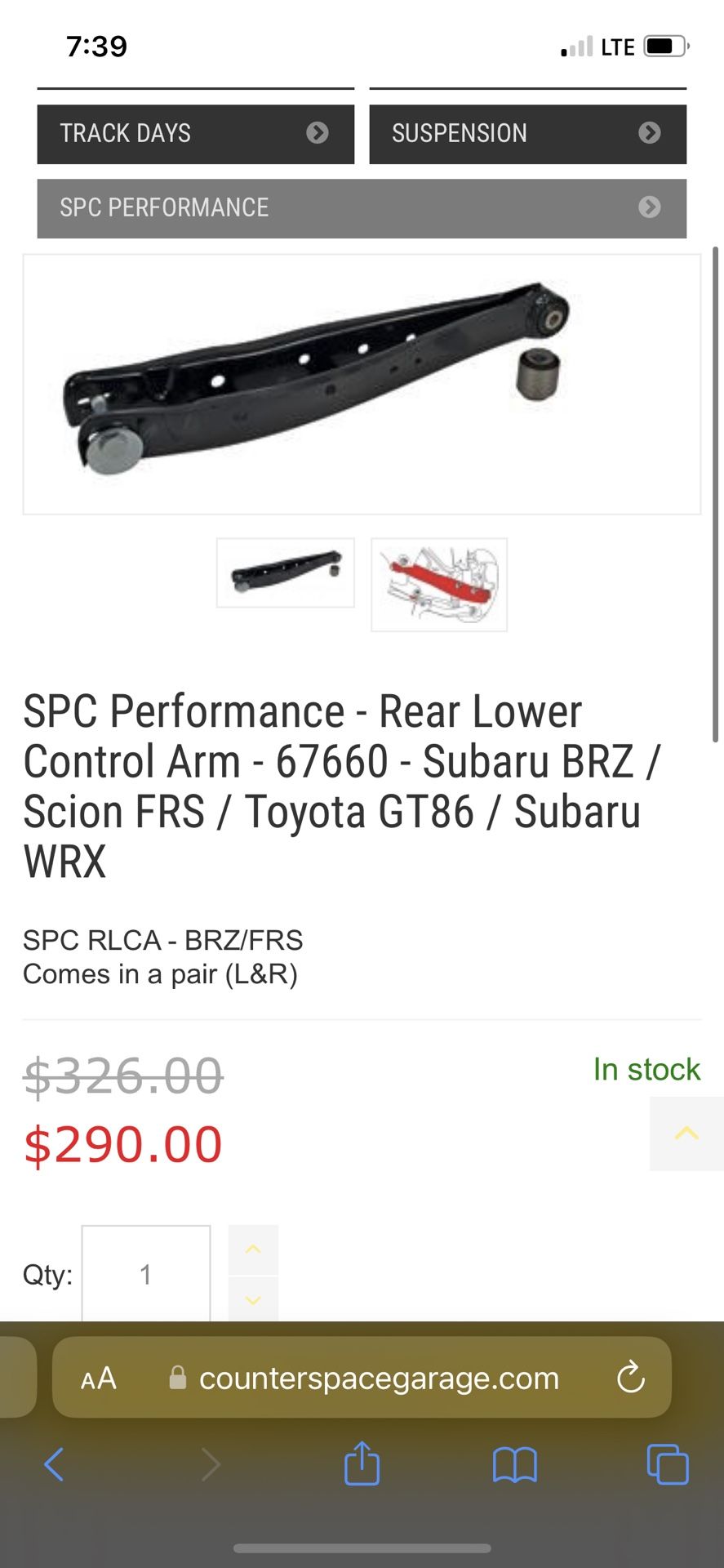Reload the counterspacegarage.com page
This screenshot has width=724, height=1568.
point(629,1378)
